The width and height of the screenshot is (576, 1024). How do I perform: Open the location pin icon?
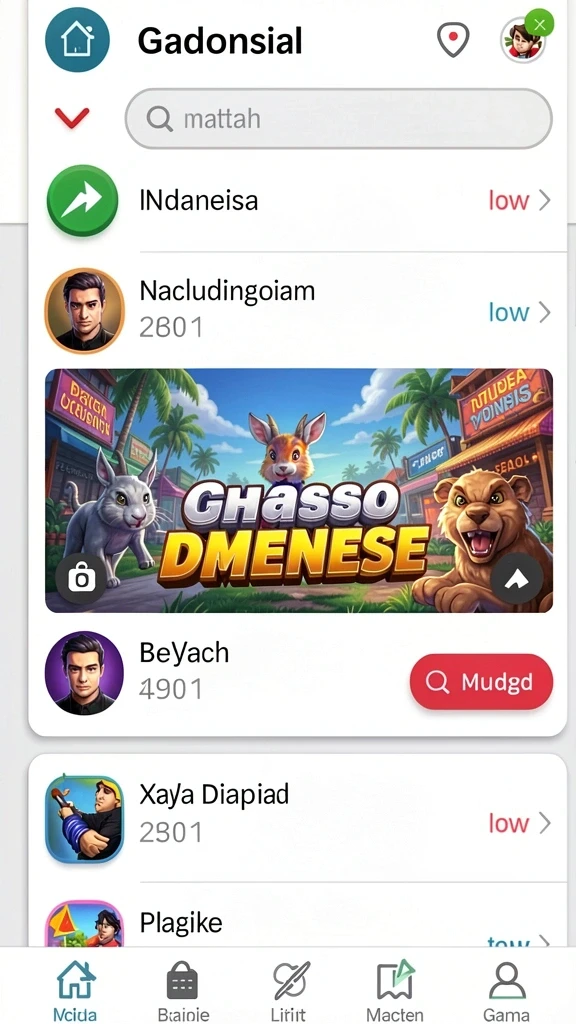tap(453, 39)
